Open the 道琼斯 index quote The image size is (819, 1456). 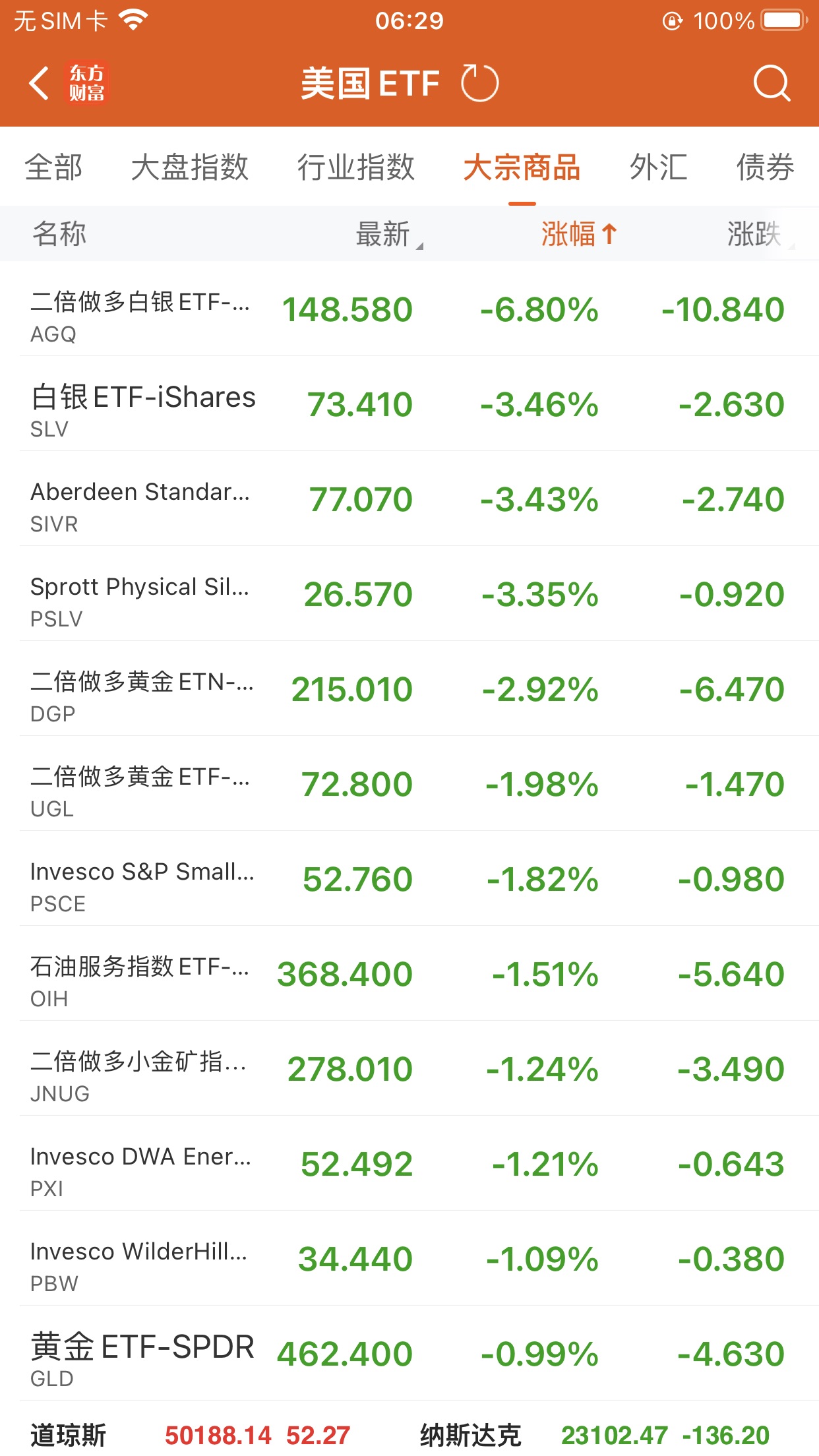point(190,1435)
